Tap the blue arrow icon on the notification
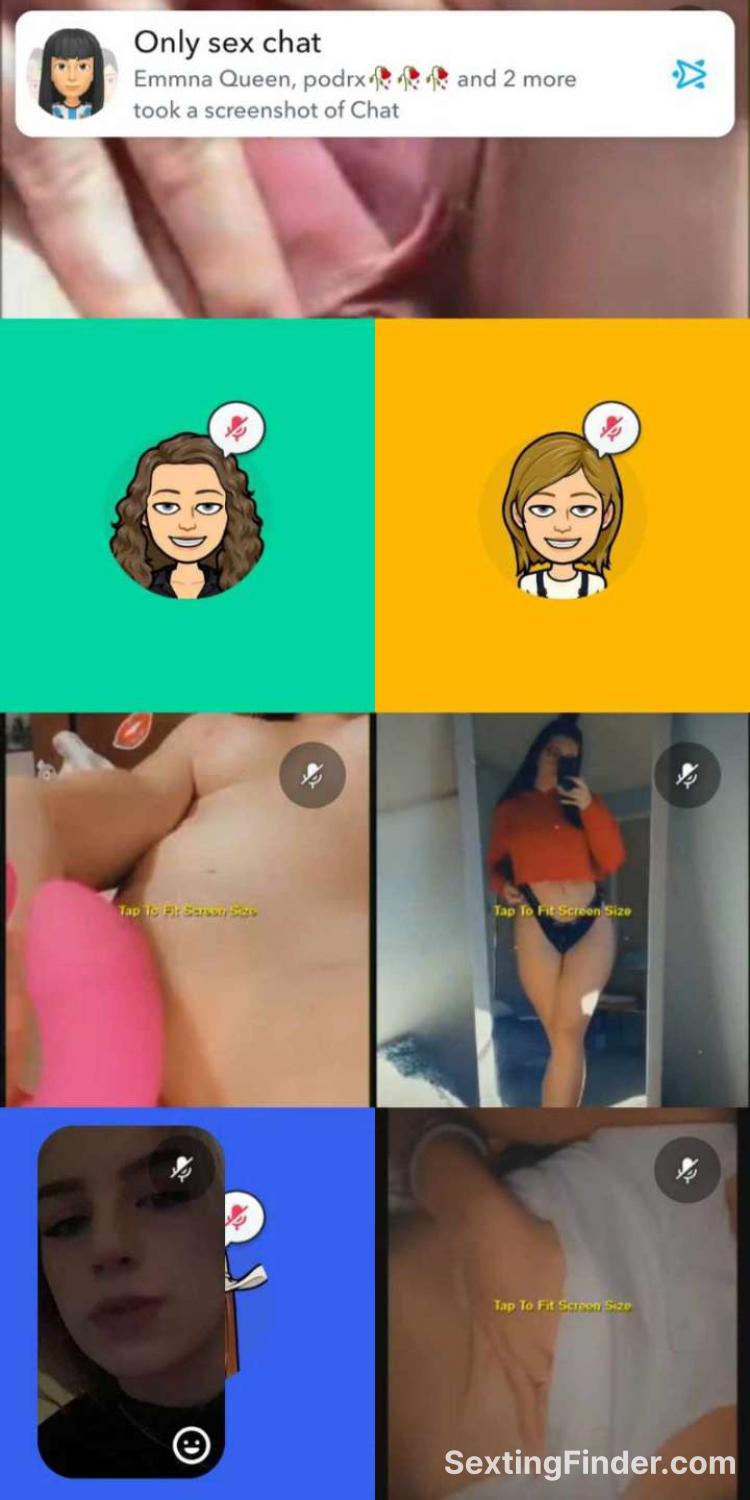The width and height of the screenshot is (750, 1500). (689, 75)
